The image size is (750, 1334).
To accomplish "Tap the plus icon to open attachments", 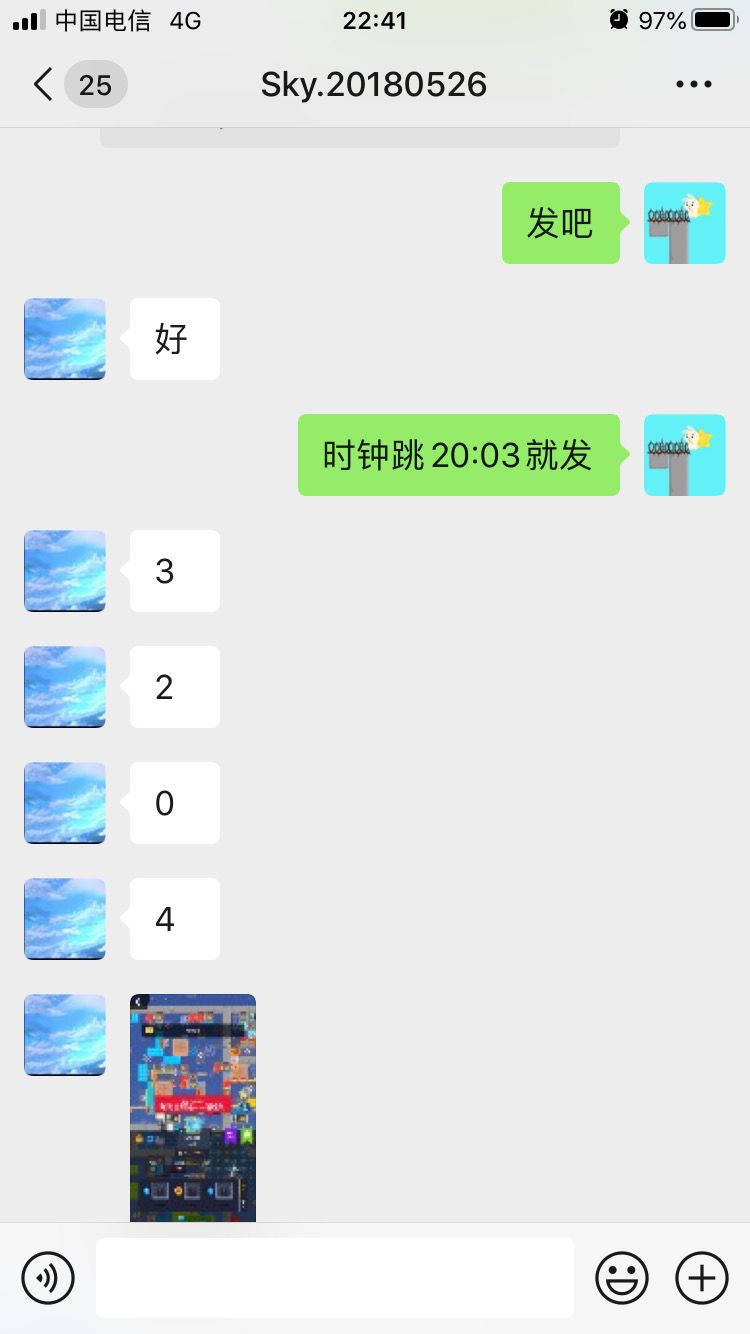I will (x=701, y=1277).
